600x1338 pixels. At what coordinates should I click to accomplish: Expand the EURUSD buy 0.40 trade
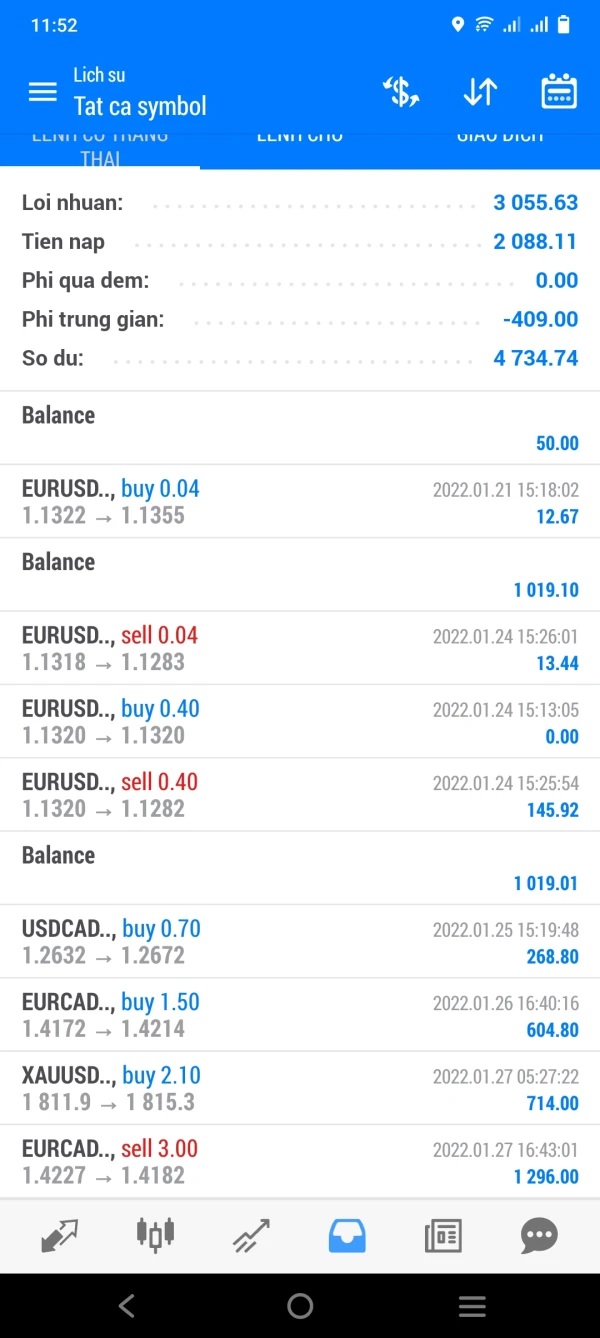coord(300,722)
